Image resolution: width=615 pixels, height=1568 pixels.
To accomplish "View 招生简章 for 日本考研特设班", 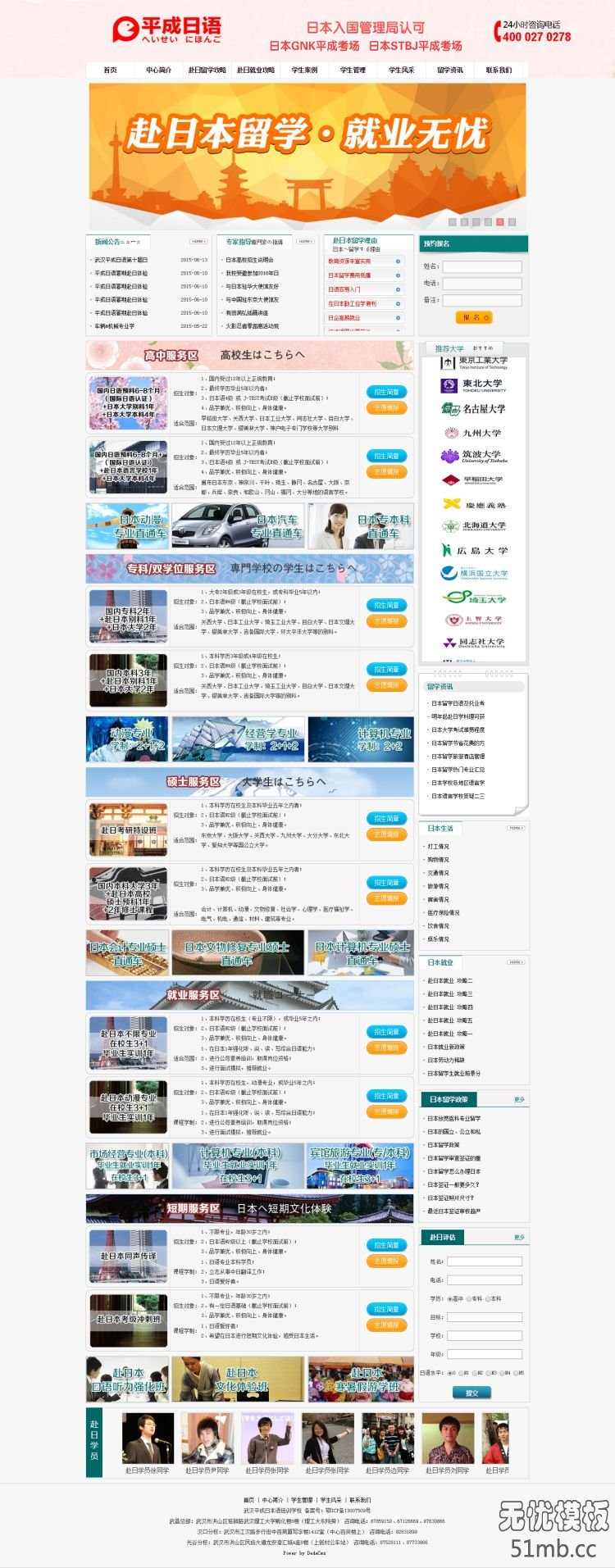I will coord(386,818).
